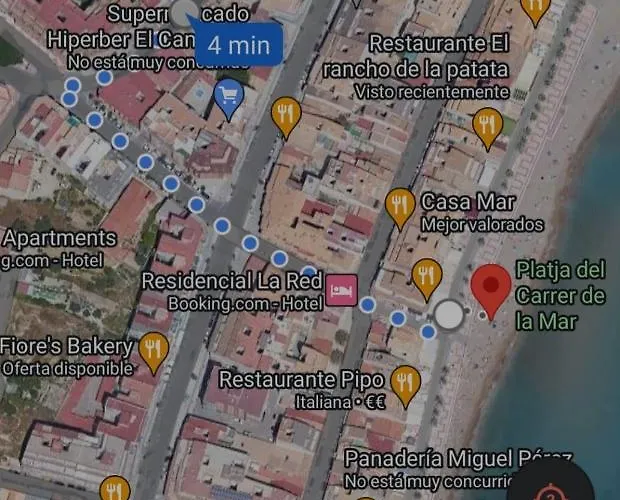Screen dimensions: 620x500
Task: Open Fiore's Bakery map pin
Action: point(153,350)
